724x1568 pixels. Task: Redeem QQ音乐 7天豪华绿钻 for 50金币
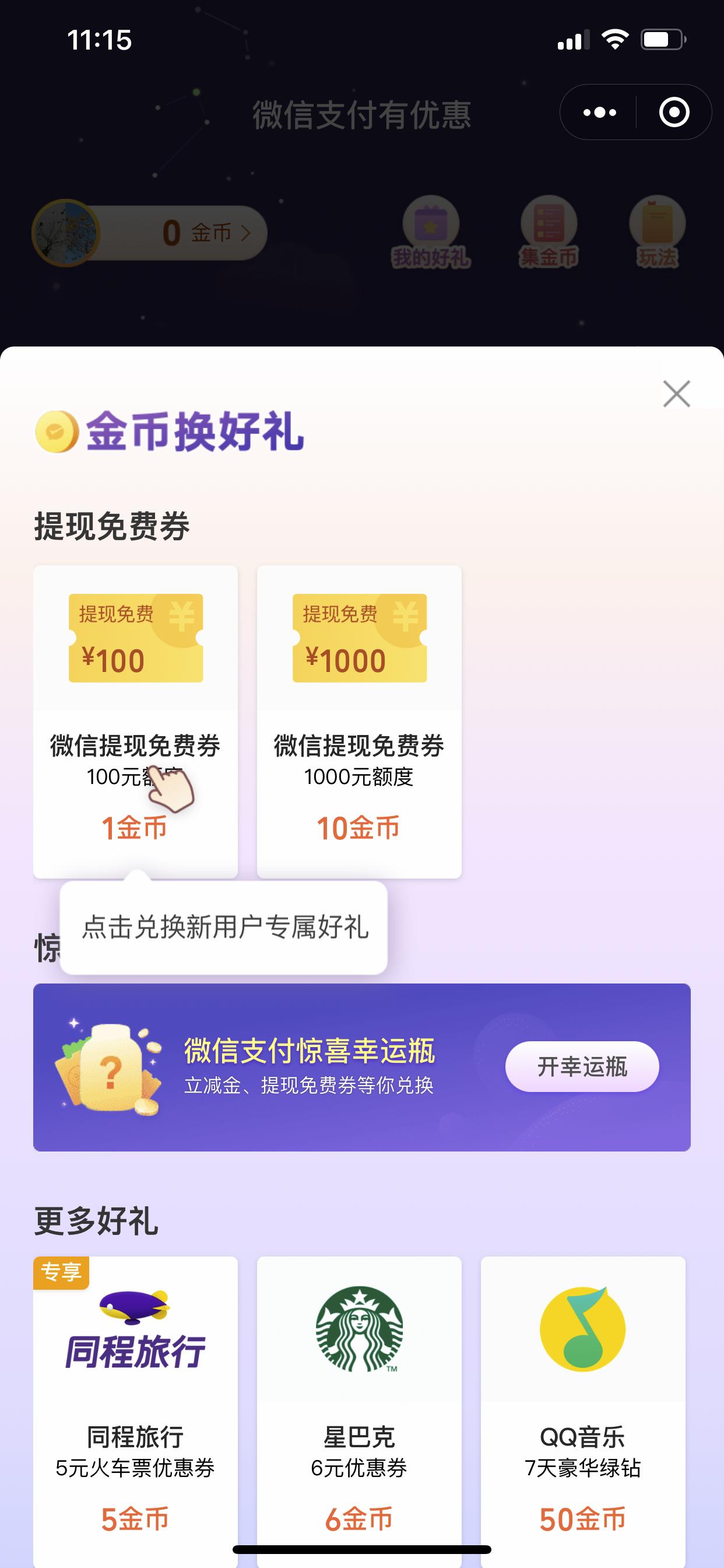point(583,1518)
